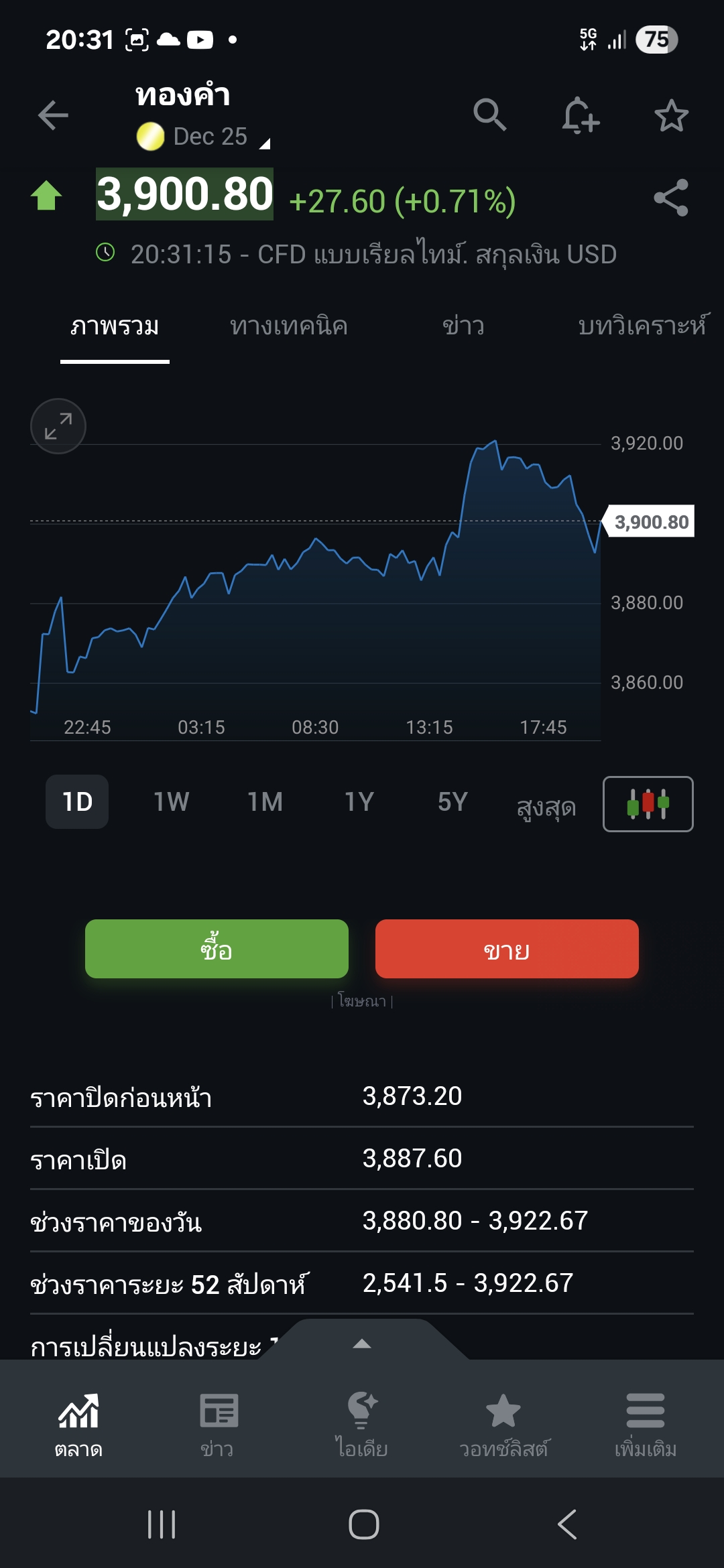Tap the red ขาย button
This screenshot has height=1568, width=724.
point(507,949)
